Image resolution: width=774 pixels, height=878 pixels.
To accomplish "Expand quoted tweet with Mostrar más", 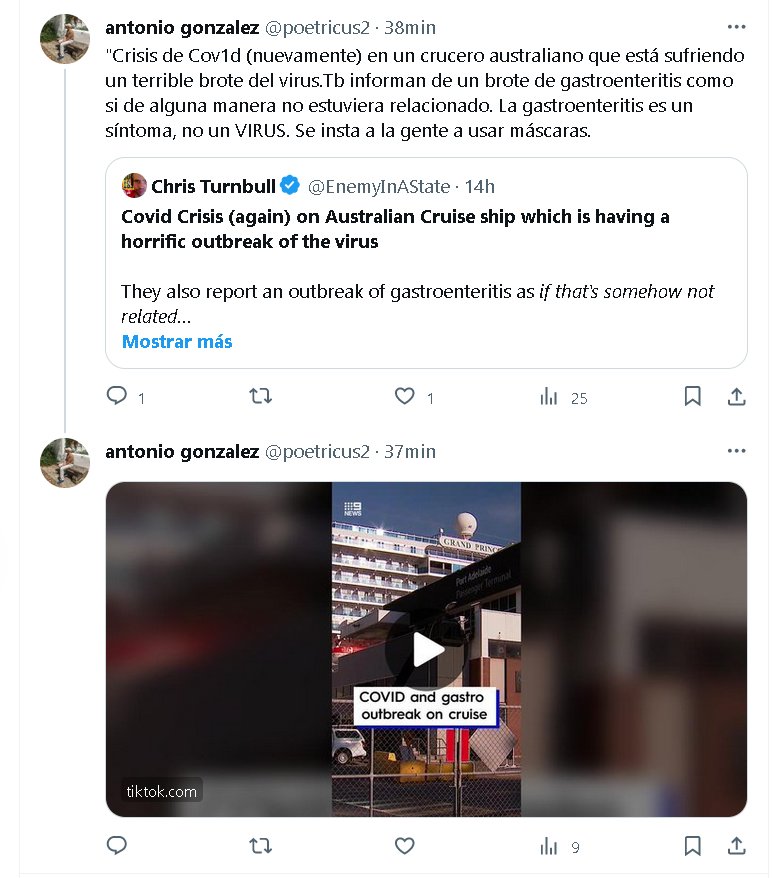I will (177, 341).
